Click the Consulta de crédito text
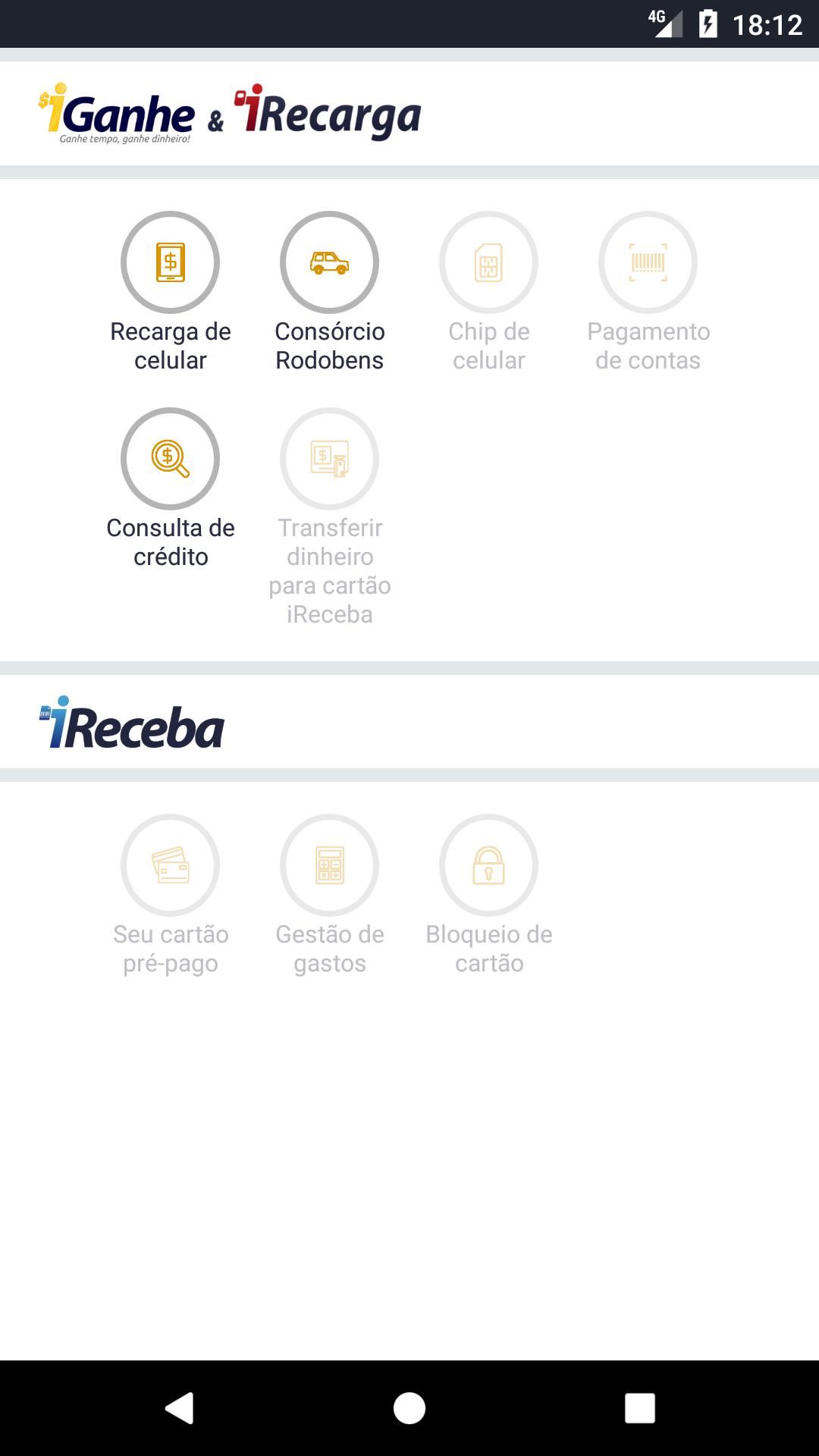 (170, 541)
